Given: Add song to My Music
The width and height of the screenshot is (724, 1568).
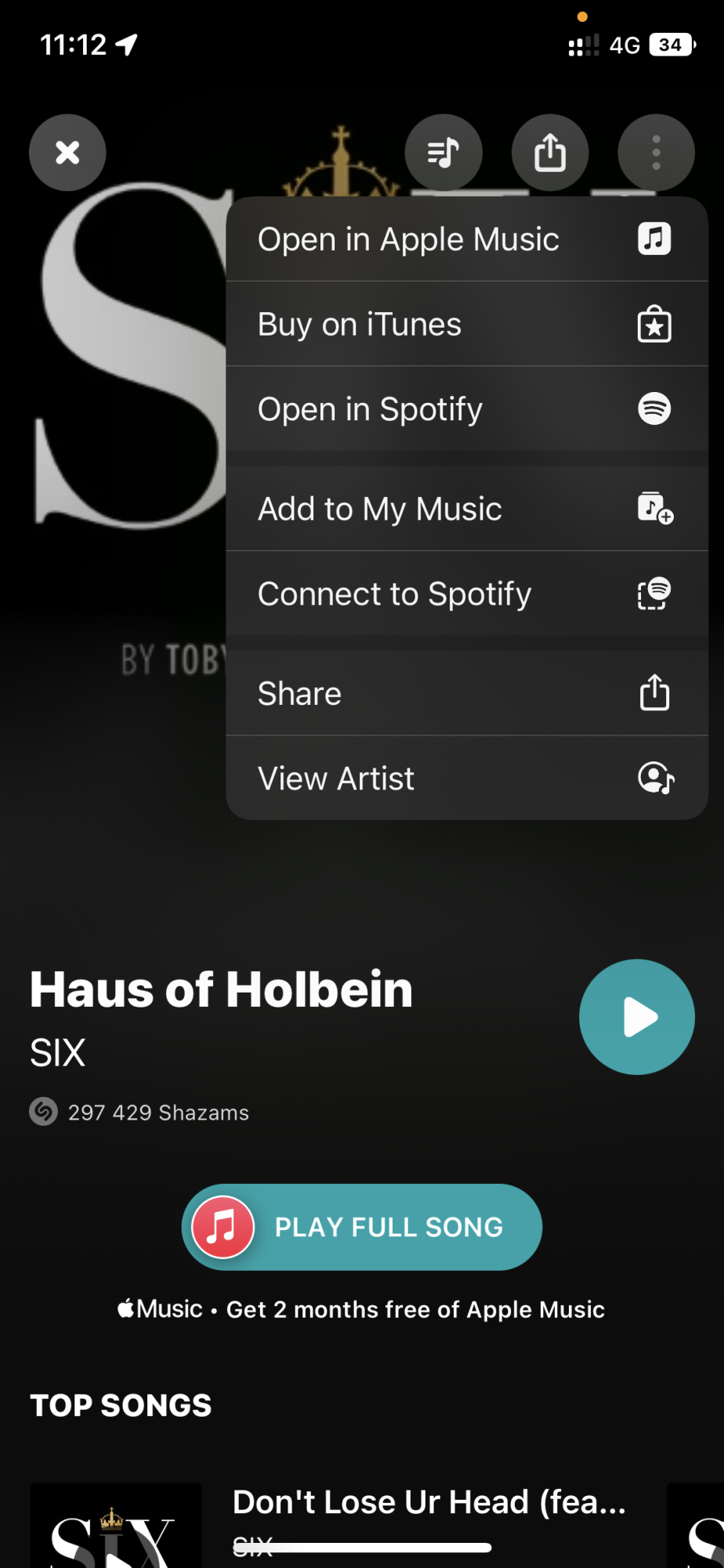Looking at the screenshot, I should pos(466,509).
